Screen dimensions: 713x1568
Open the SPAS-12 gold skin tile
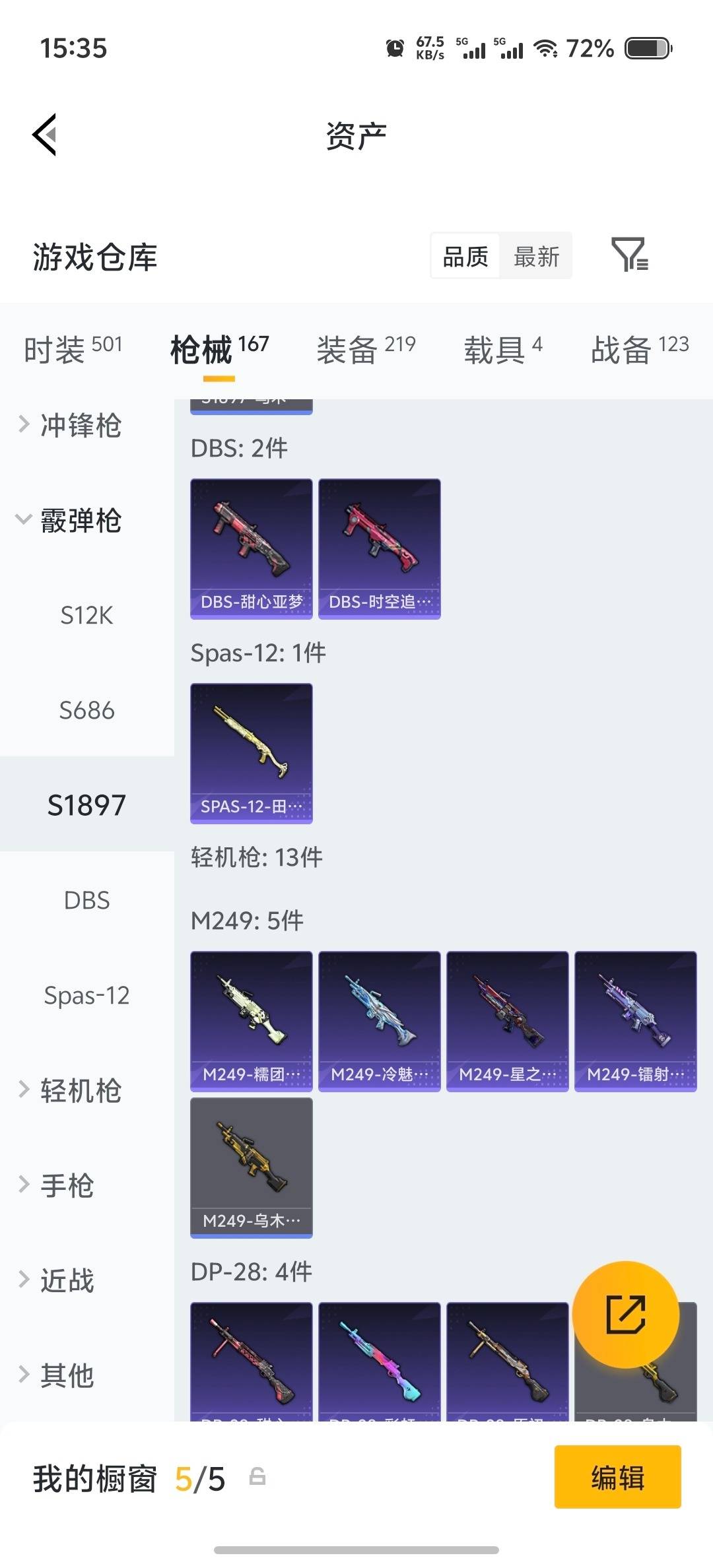point(251,753)
